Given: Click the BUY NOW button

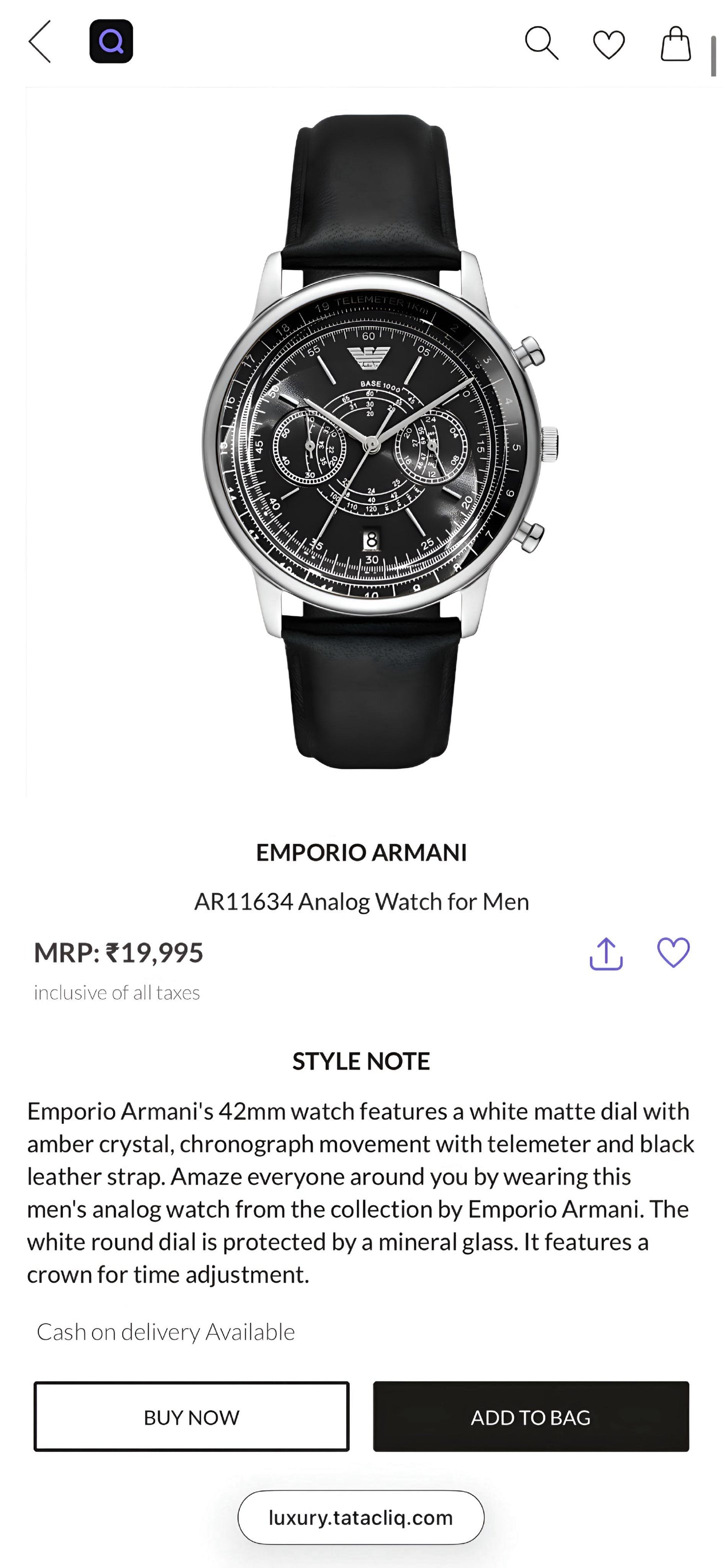Looking at the screenshot, I should point(192,1418).
